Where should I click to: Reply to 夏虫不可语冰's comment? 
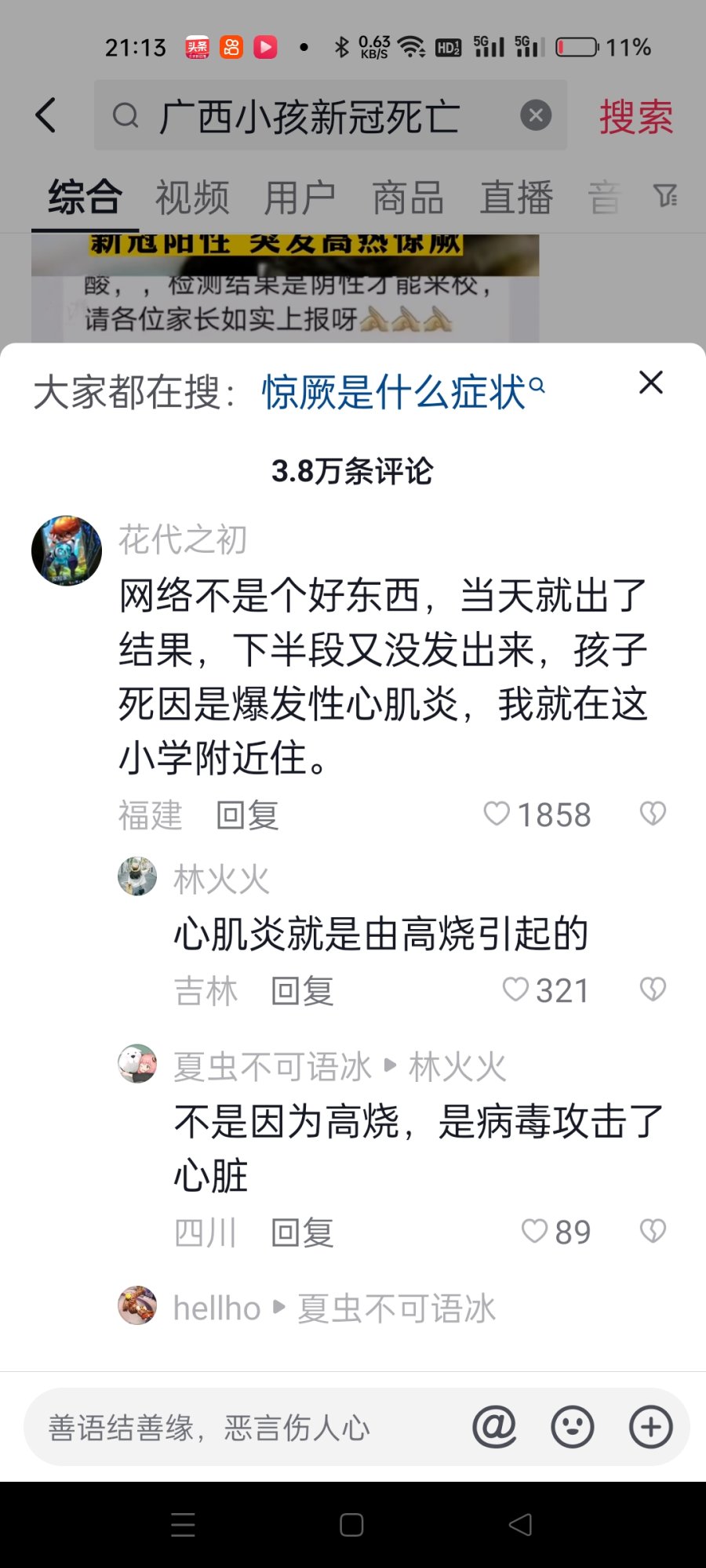click(303, 1232)
